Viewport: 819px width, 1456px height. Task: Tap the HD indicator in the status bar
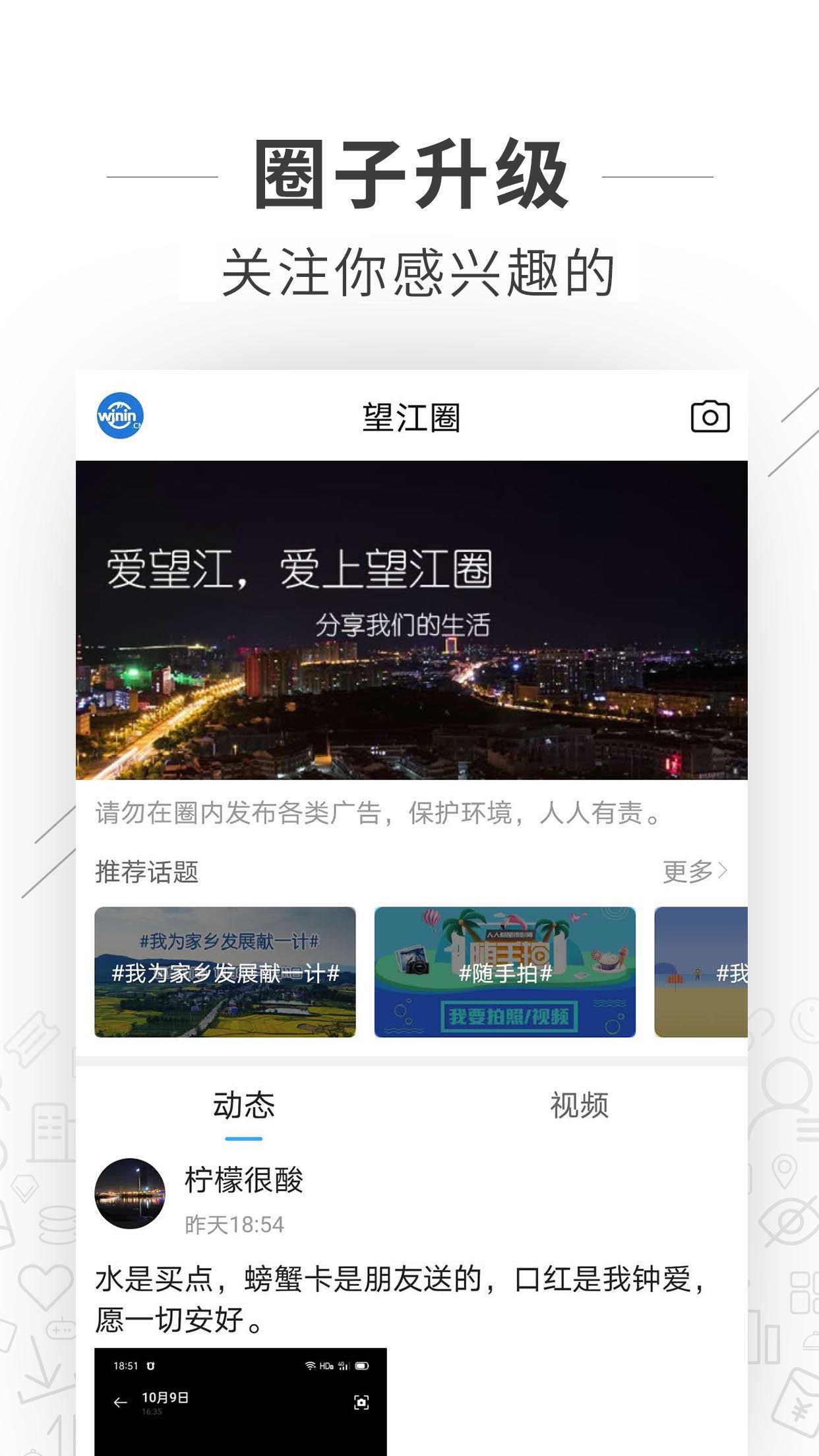[326, 1366]
